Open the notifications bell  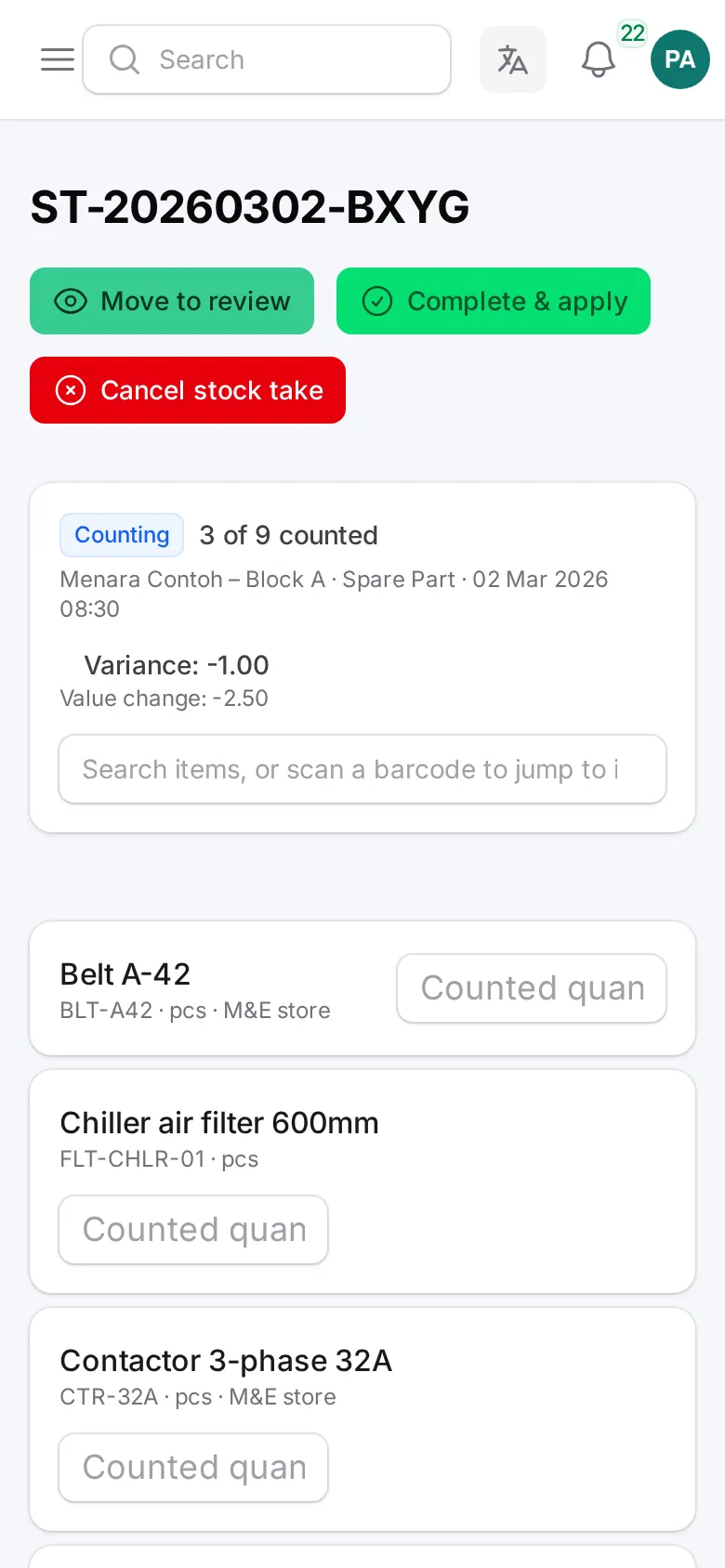point(599,59)
